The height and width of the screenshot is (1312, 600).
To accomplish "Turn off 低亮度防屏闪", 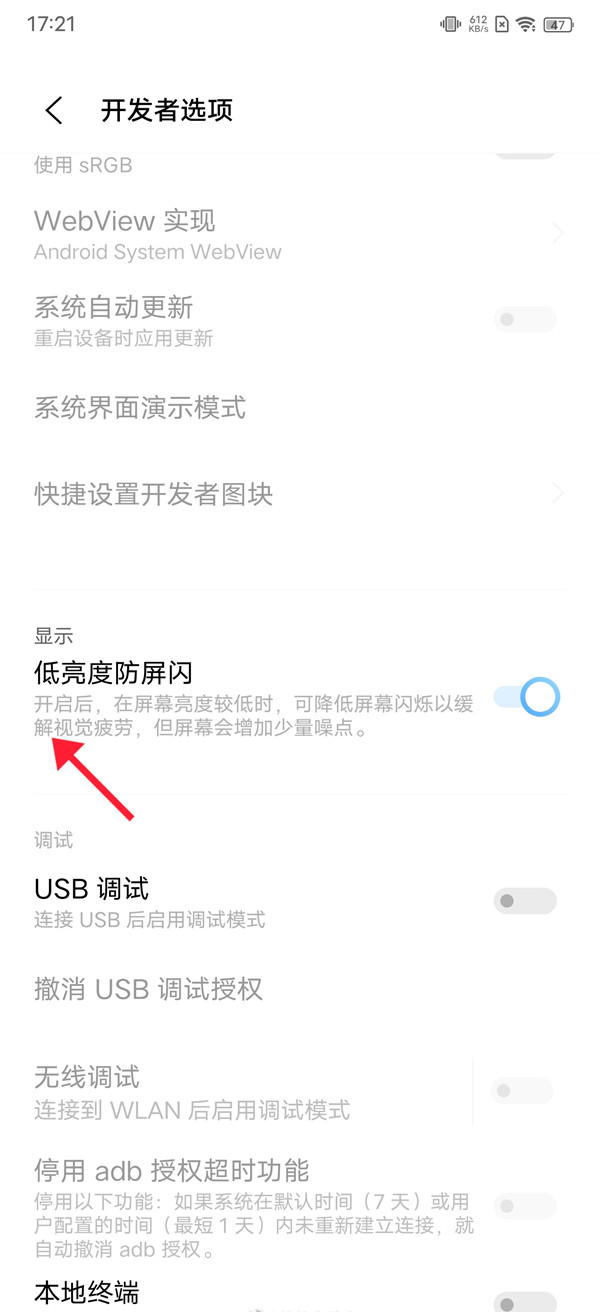I will point(526,697).
